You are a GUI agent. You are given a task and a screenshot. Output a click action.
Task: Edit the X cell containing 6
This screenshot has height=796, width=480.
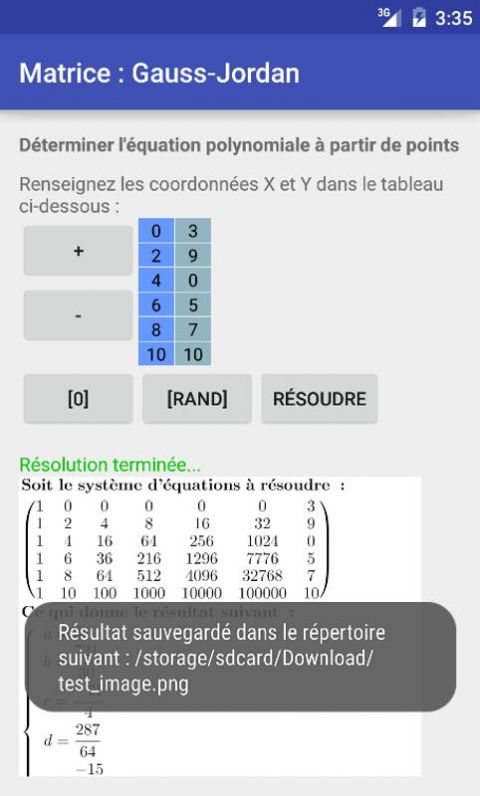point(156,305)
